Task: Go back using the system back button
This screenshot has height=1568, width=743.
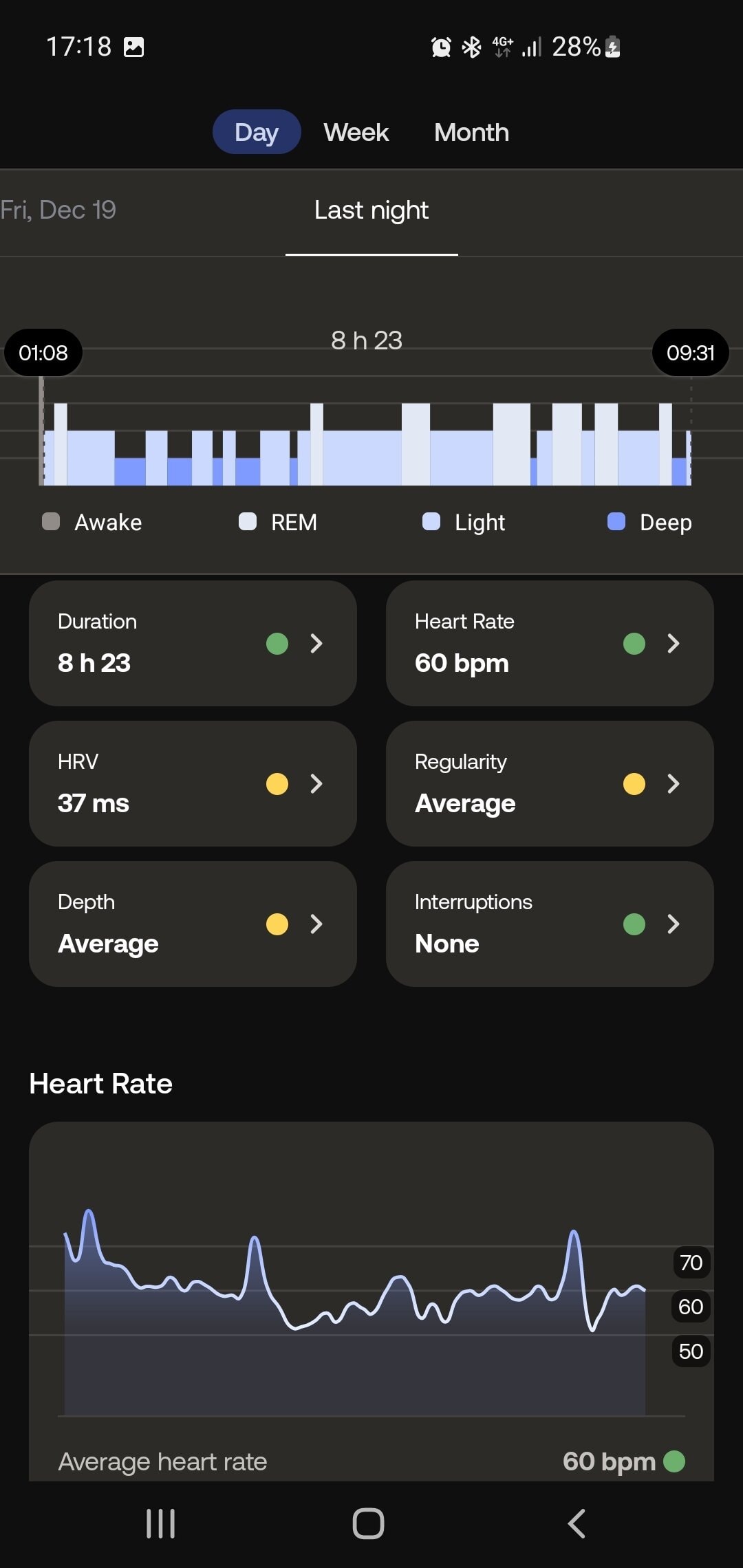Action: (x=577, y=1523)
